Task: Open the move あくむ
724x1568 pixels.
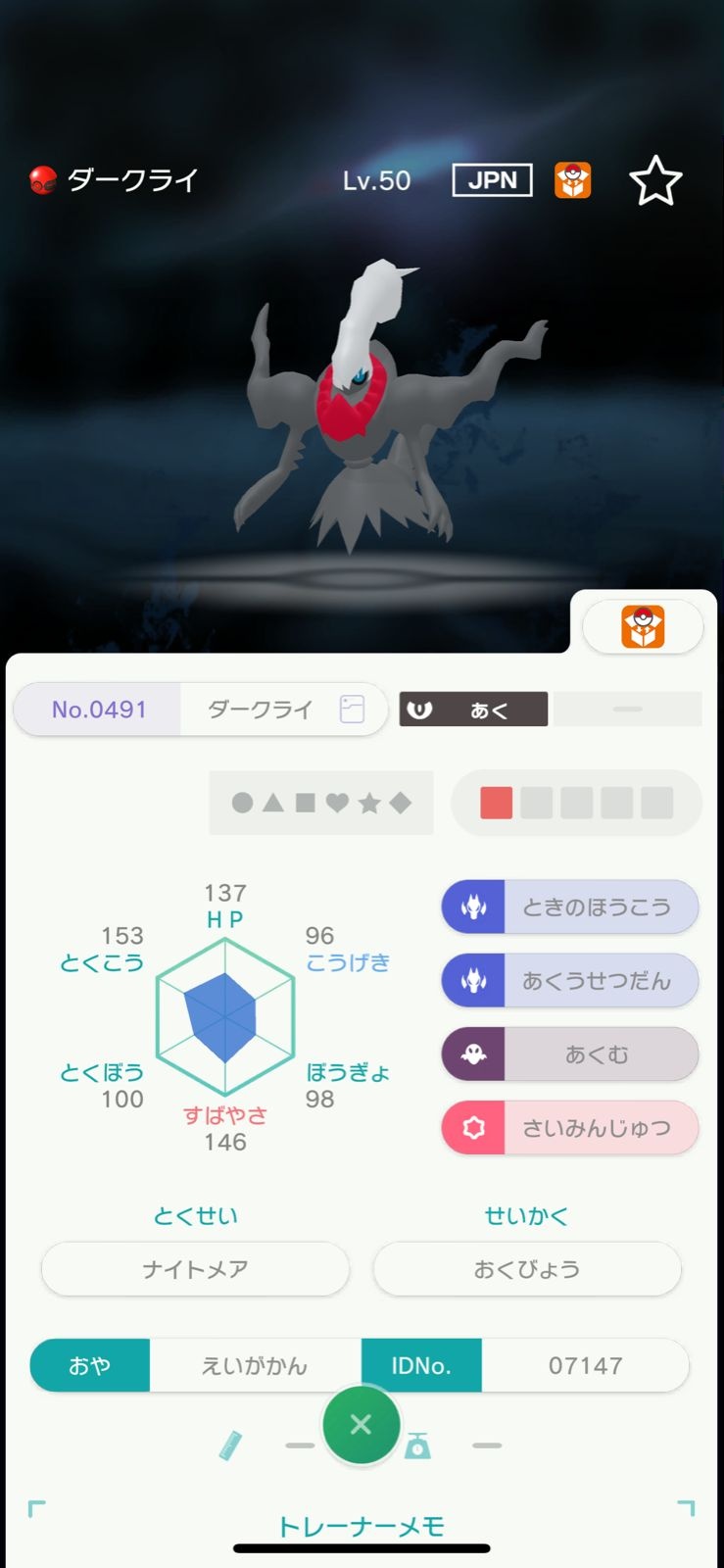Action: (570, 1054)
